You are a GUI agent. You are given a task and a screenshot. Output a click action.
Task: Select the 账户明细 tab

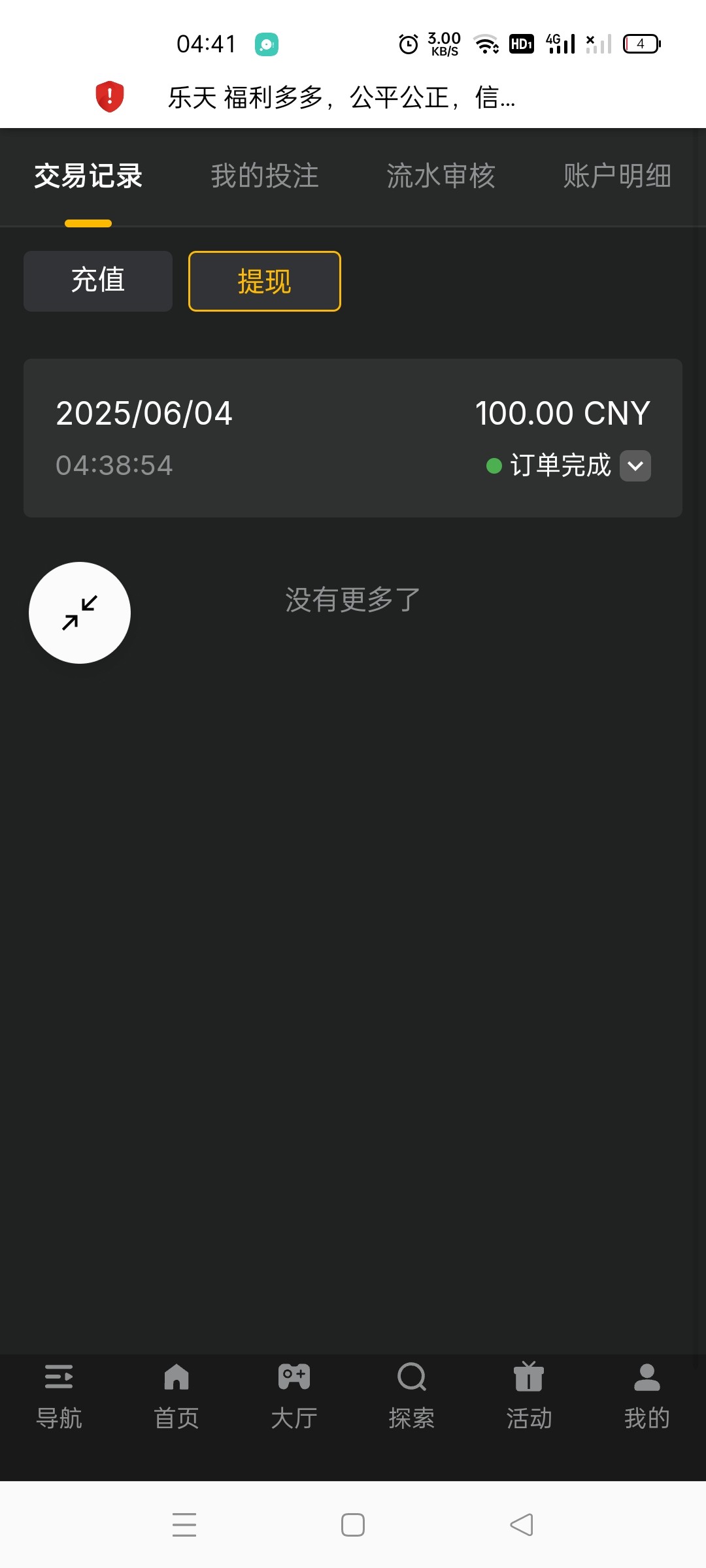click(618, 176)
